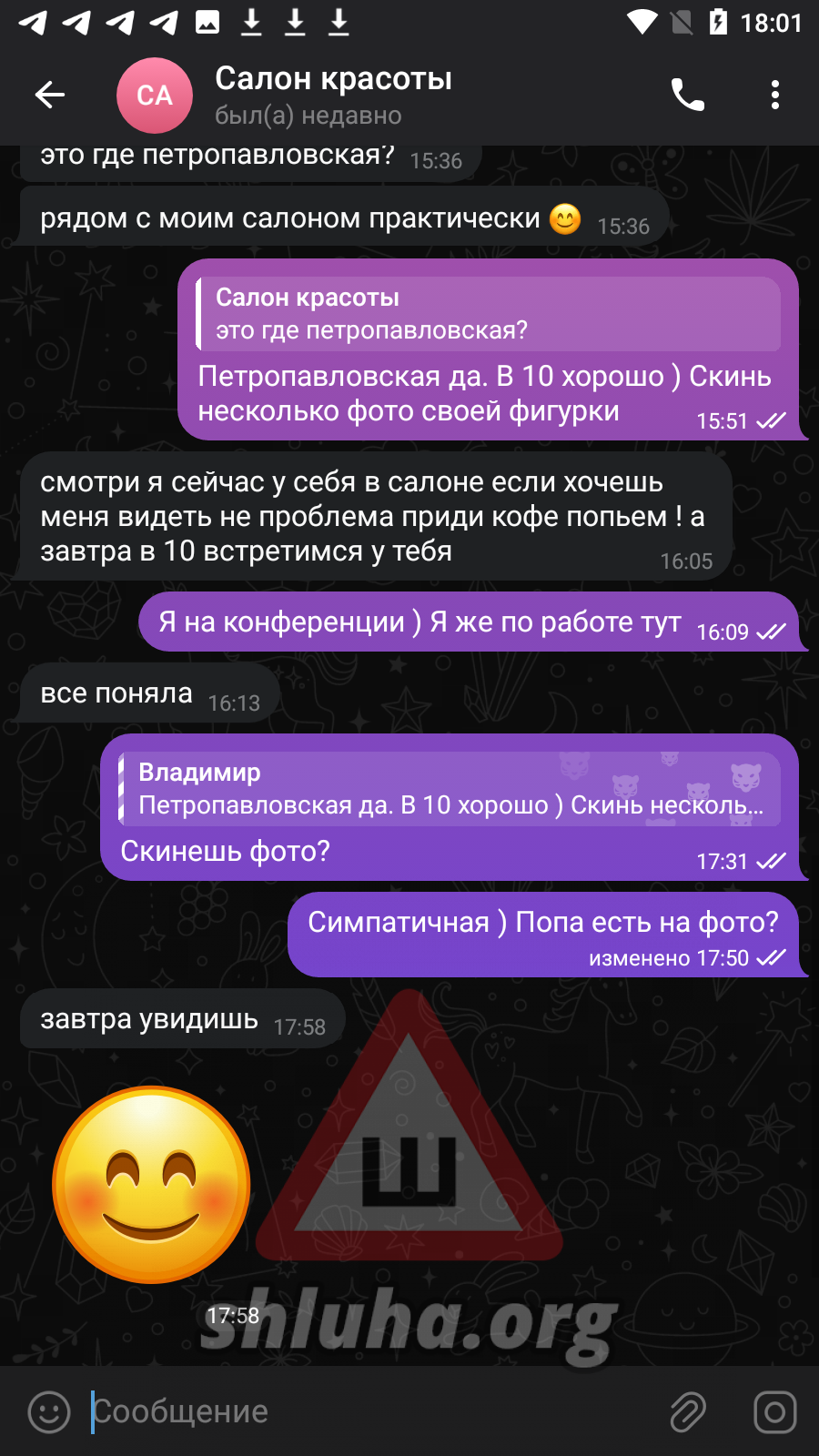The height and width of the screenshot is (1456, 819).
Task: Focus the Сообщение text field
Action: pos(364,1411)
